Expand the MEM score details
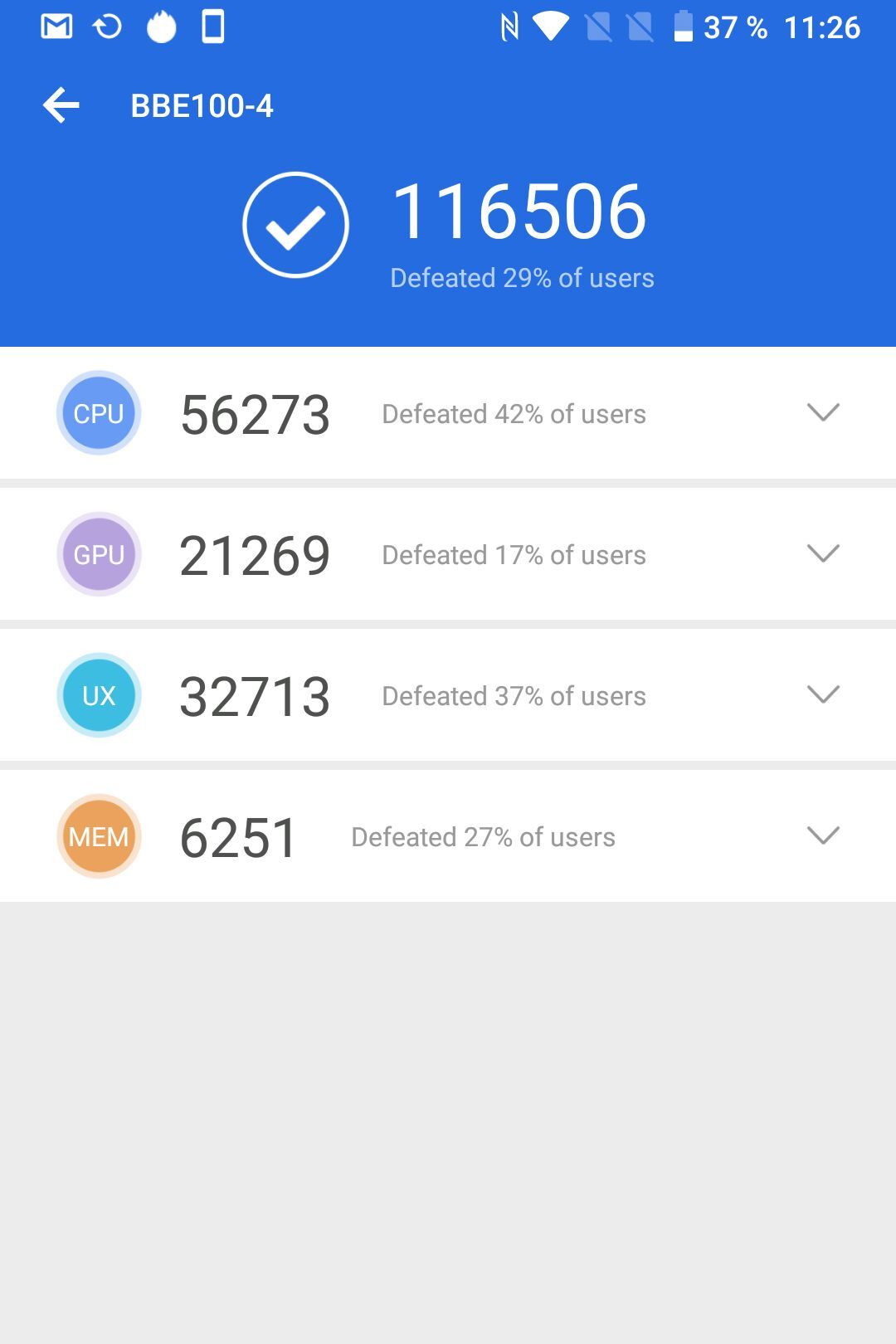 823,835
